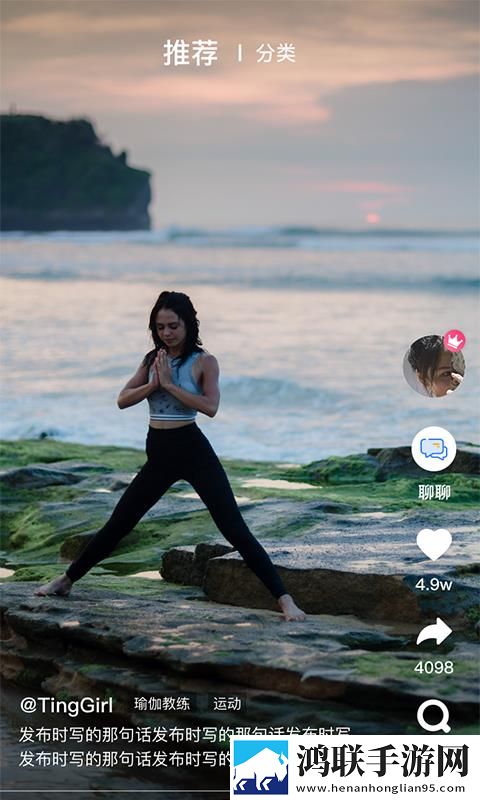Viewport: 480px width, 800px height.
Task: Select the 运动 tag
Action: pos(227,704)
